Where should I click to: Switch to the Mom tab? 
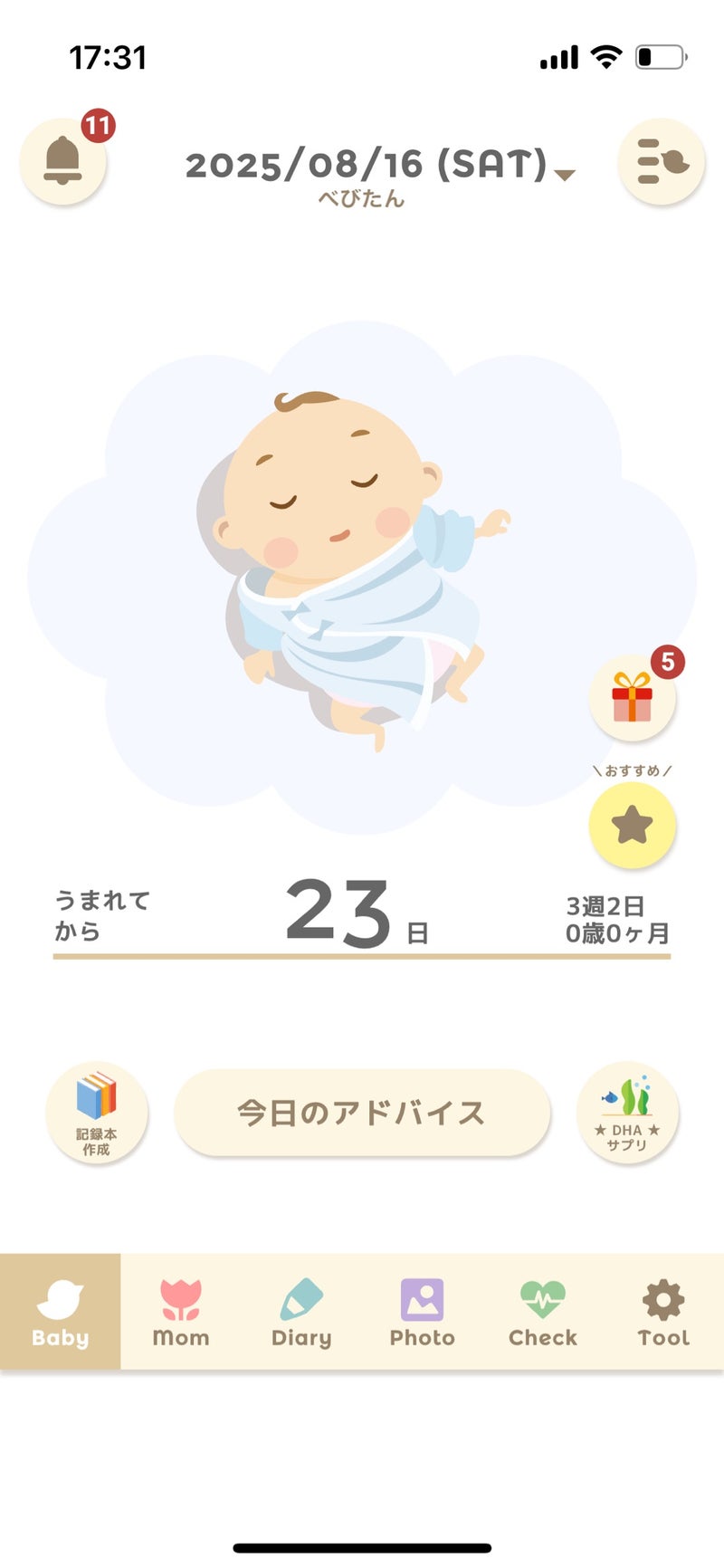point(181,1312)
